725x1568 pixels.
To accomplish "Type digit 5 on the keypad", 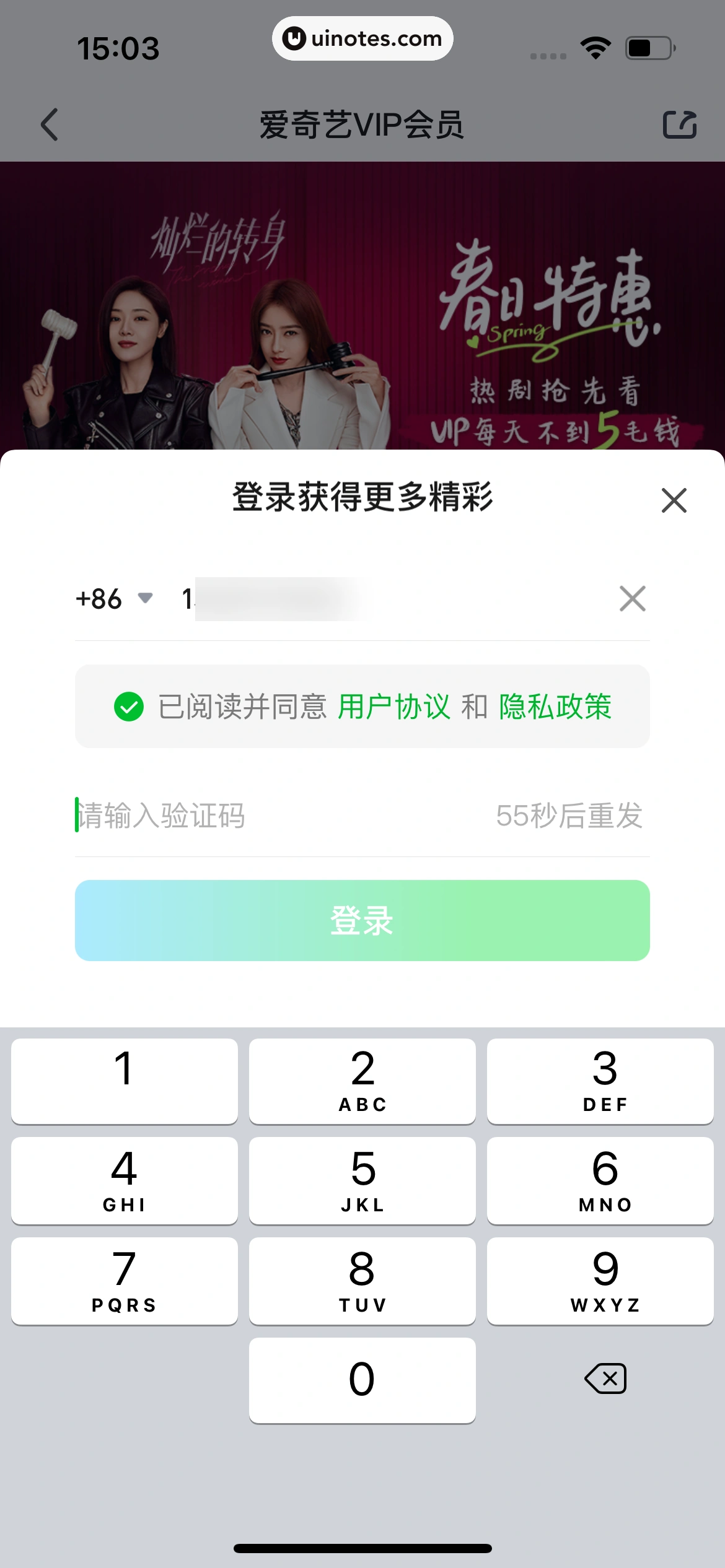I will click(x=362, y=1180).
